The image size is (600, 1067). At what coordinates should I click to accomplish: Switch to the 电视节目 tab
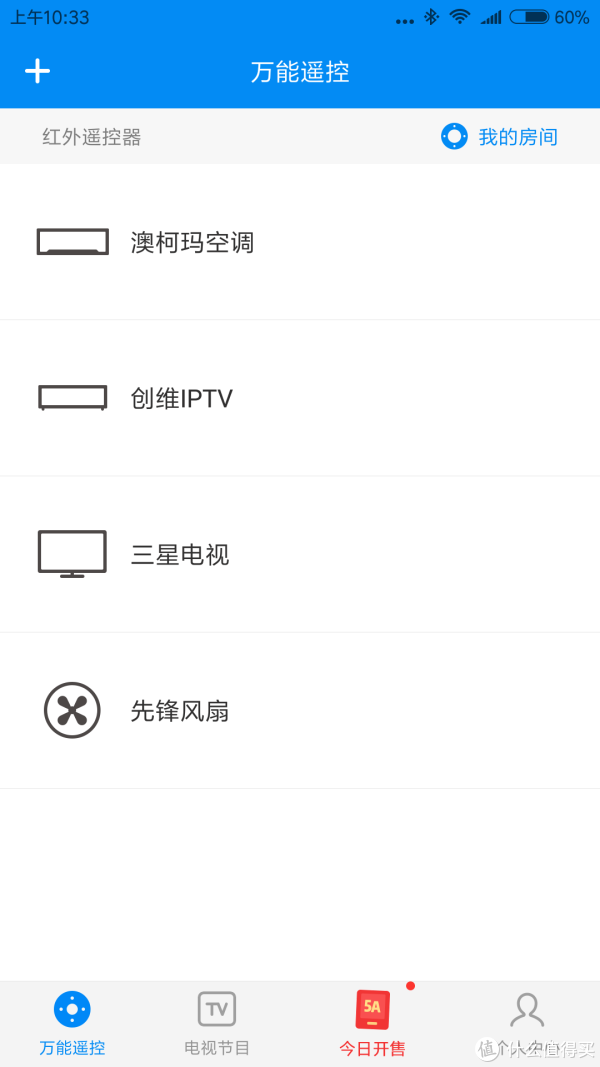pyautogui.click(x=217, y=1023)
